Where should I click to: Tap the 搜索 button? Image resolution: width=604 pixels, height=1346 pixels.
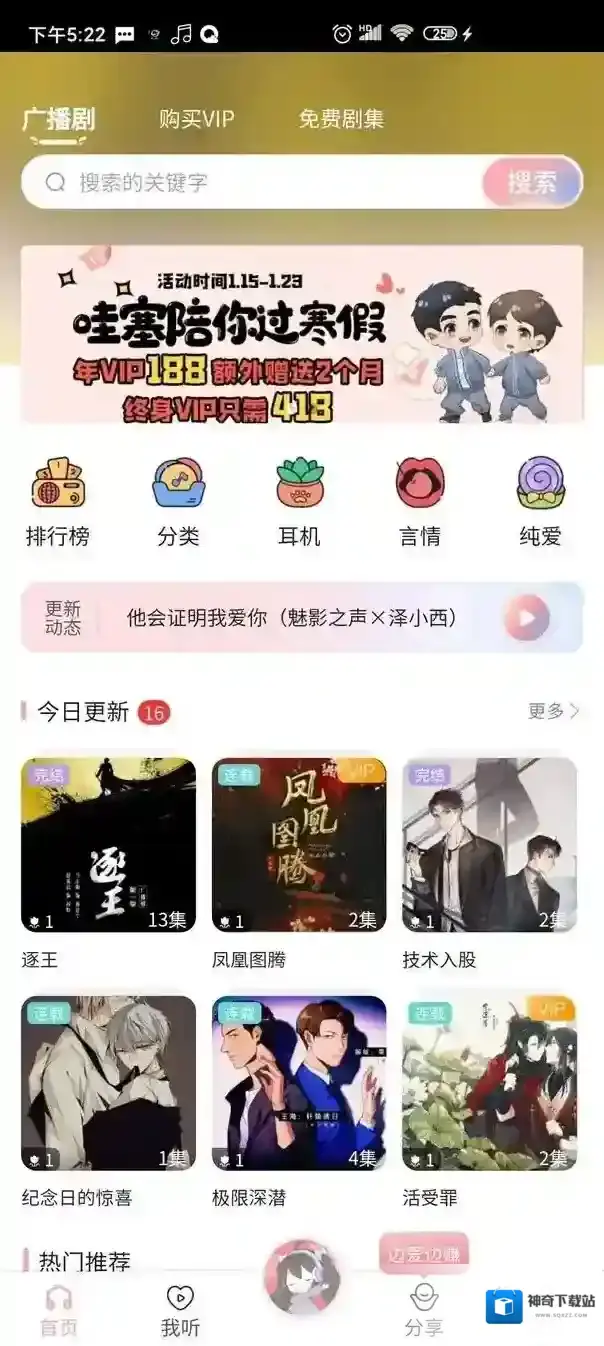(x=532, y=183)
